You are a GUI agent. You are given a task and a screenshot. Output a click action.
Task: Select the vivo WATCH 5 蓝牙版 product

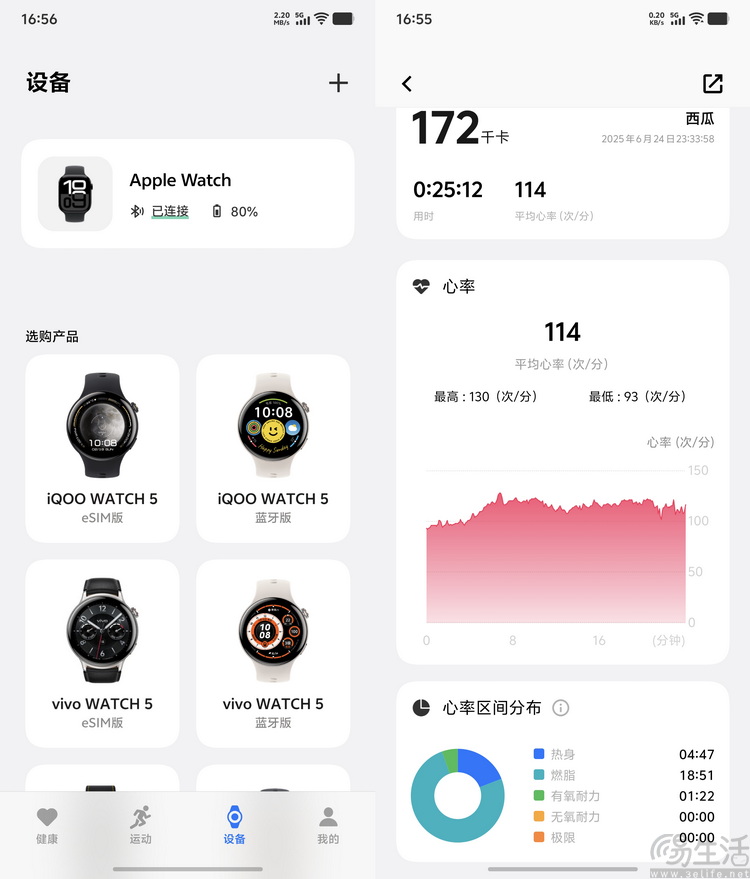pos(273,654)
